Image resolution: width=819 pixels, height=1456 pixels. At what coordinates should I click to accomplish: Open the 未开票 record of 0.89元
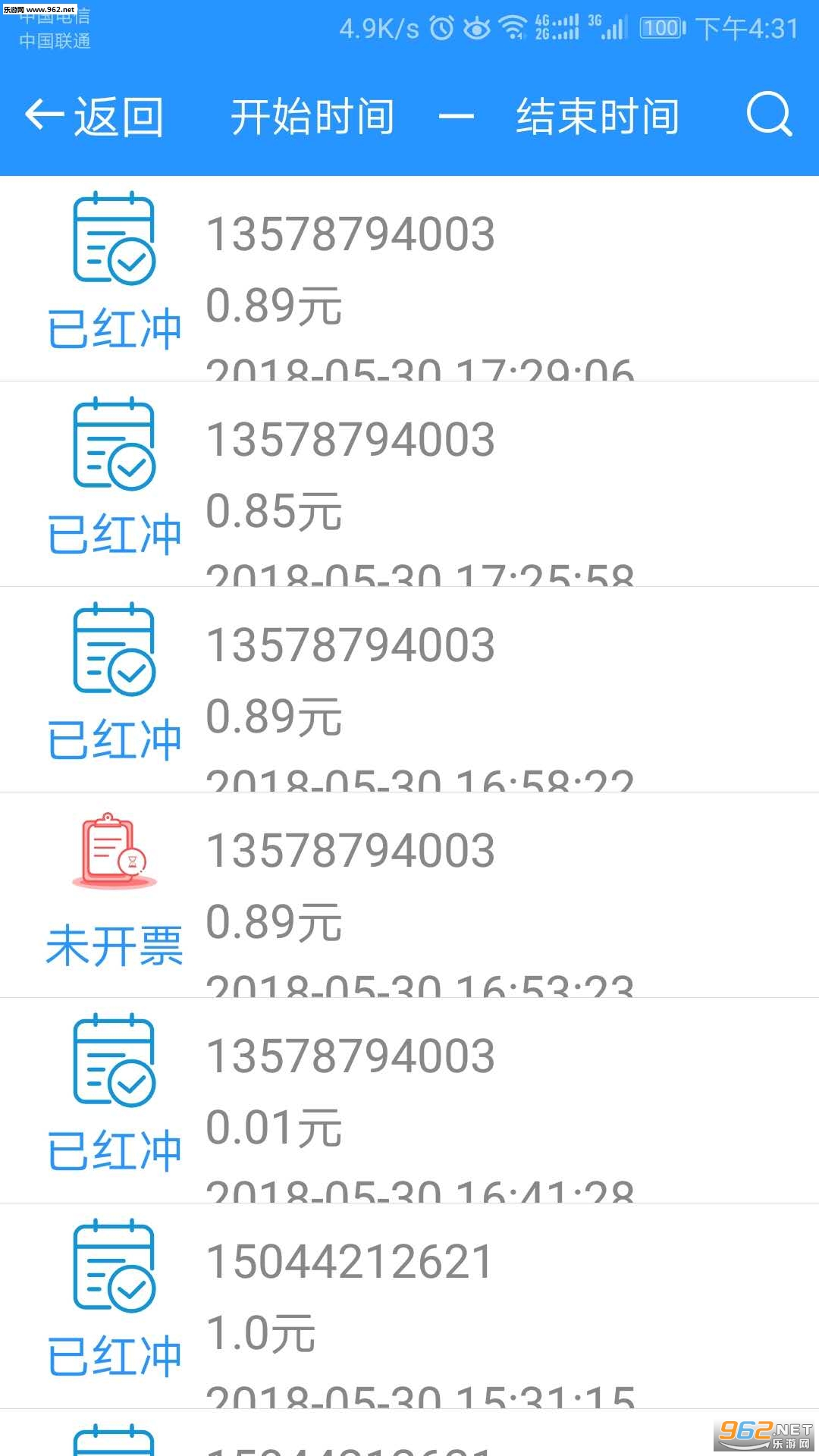(x=409, y=895)
